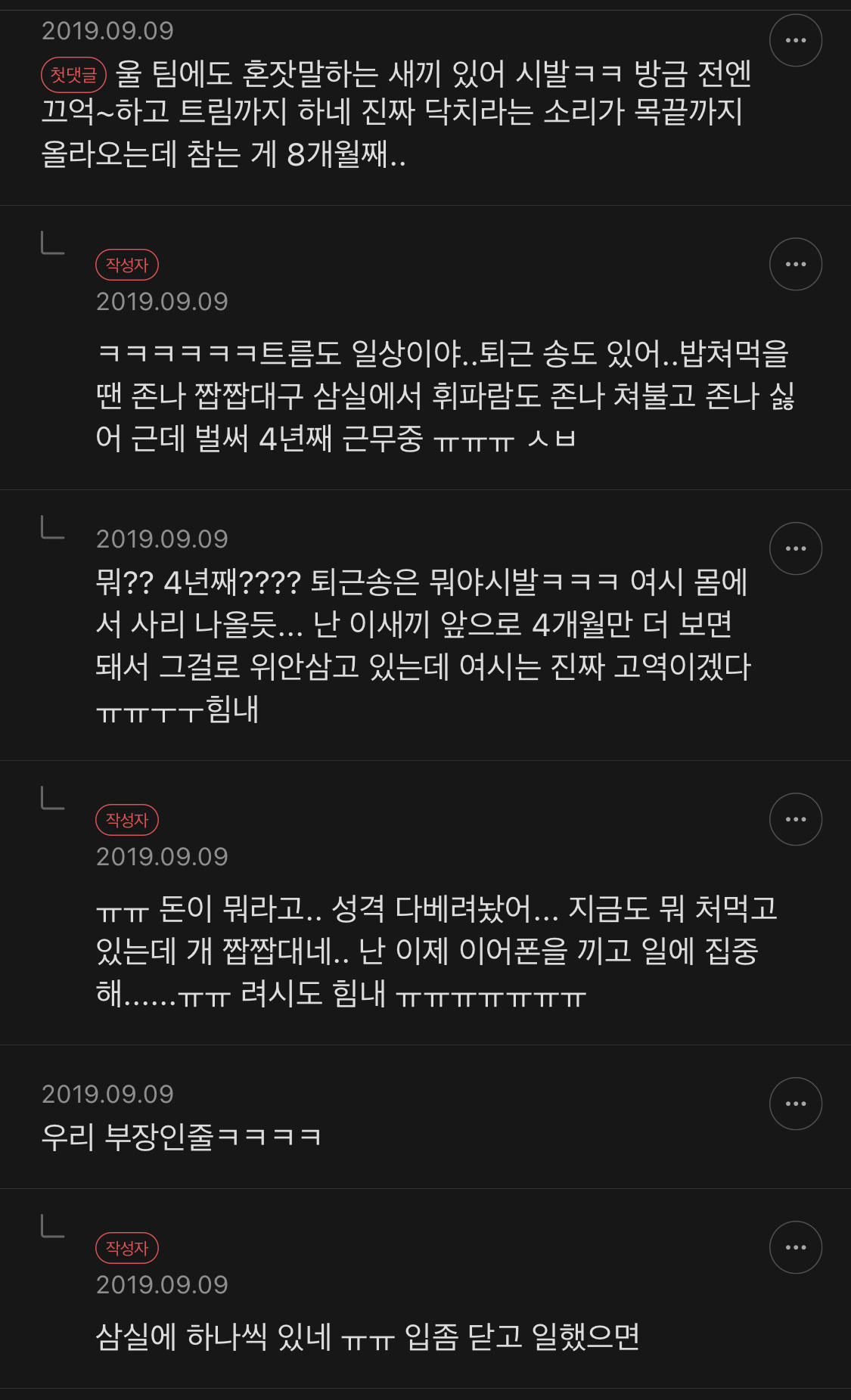Tap the three-dot menu on the 돈이 뭐라고 reply

tap(795, 819)
